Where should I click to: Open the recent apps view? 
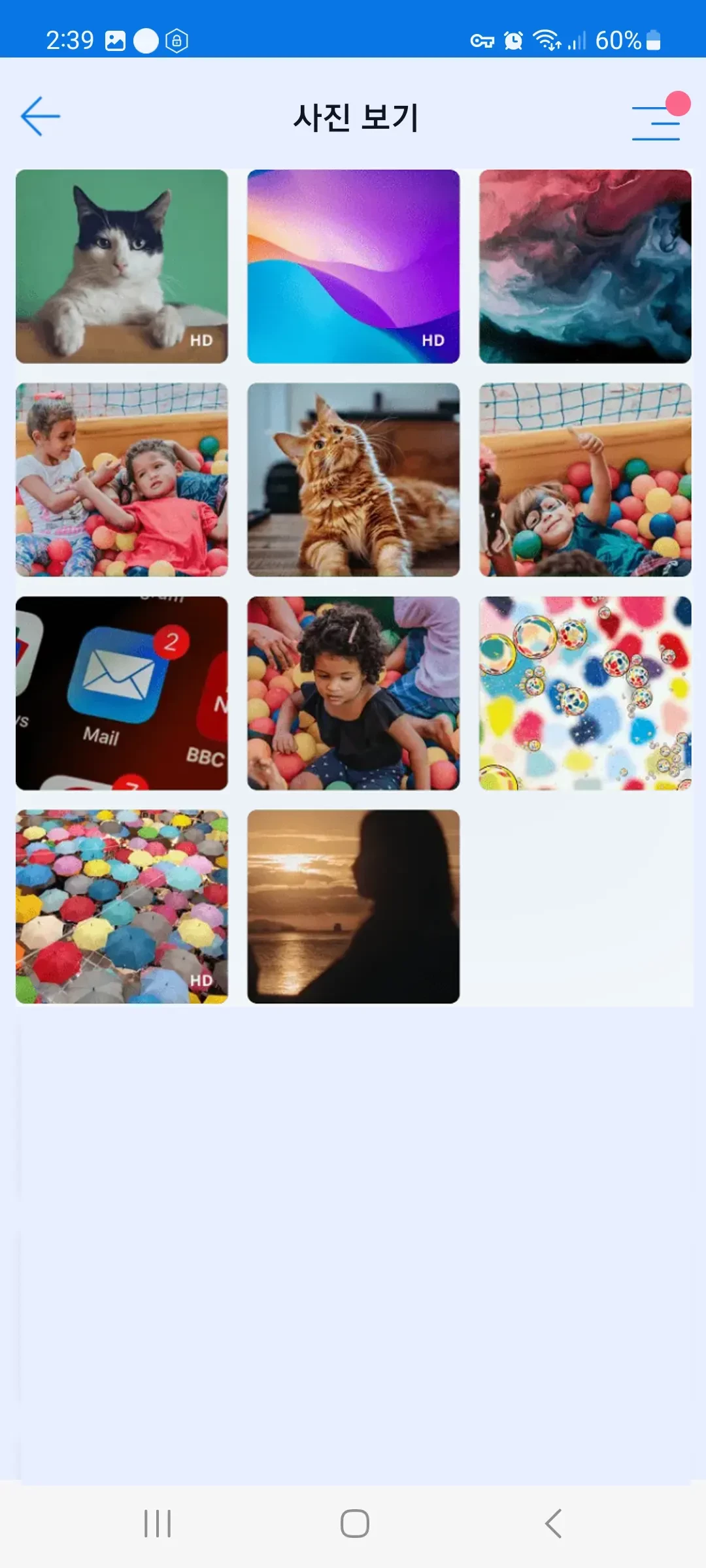tap(158, 1524)
